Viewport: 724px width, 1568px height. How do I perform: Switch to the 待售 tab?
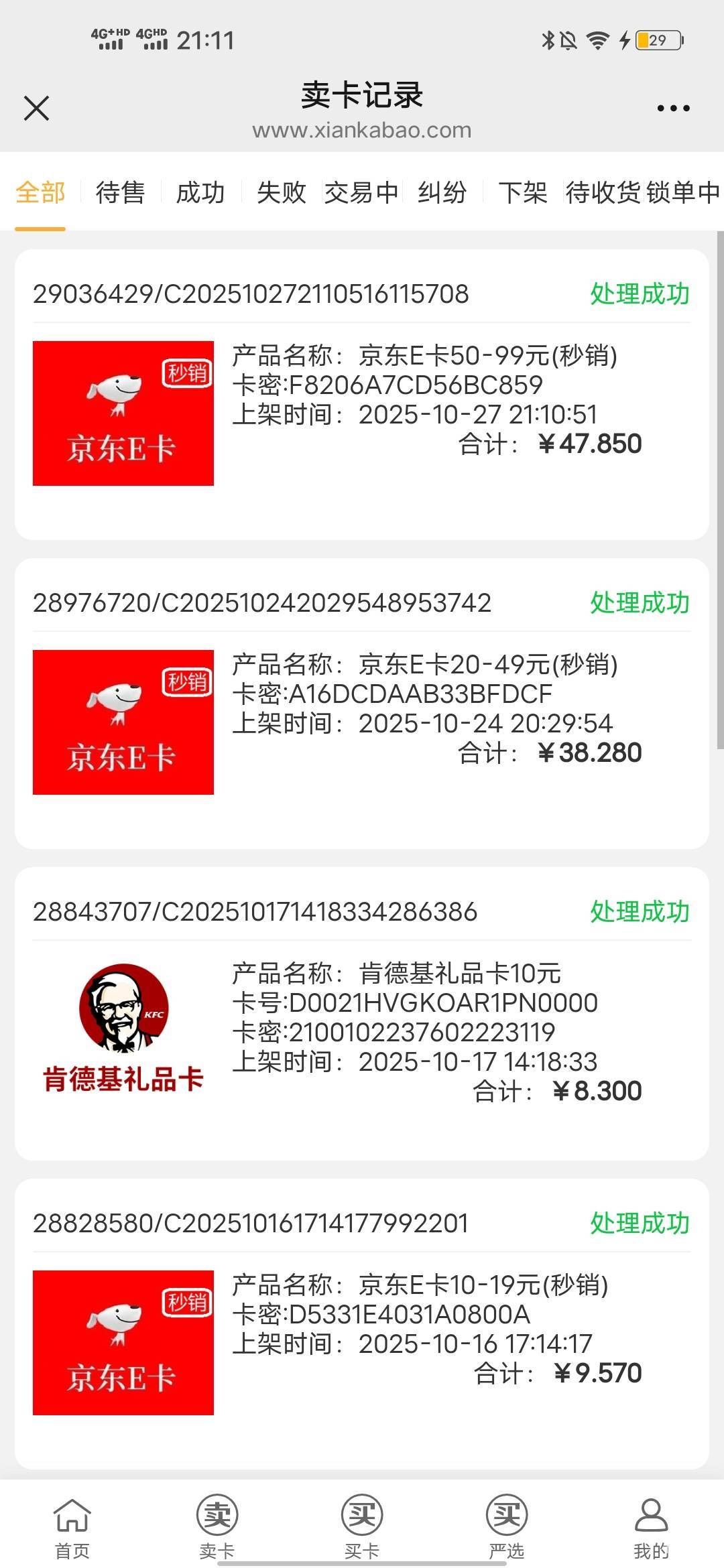tap(120, 193)
